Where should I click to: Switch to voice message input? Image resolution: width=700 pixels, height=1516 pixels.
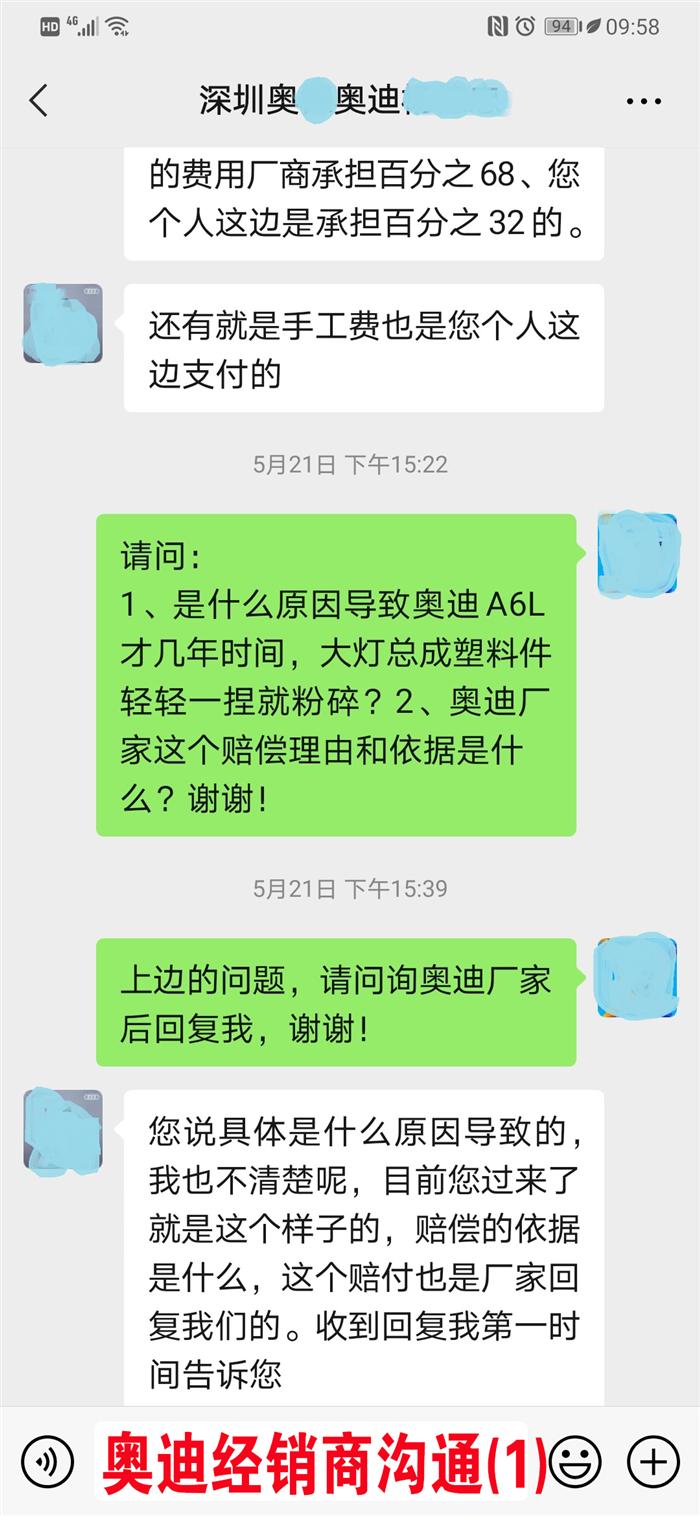[x=47, y=1463]
